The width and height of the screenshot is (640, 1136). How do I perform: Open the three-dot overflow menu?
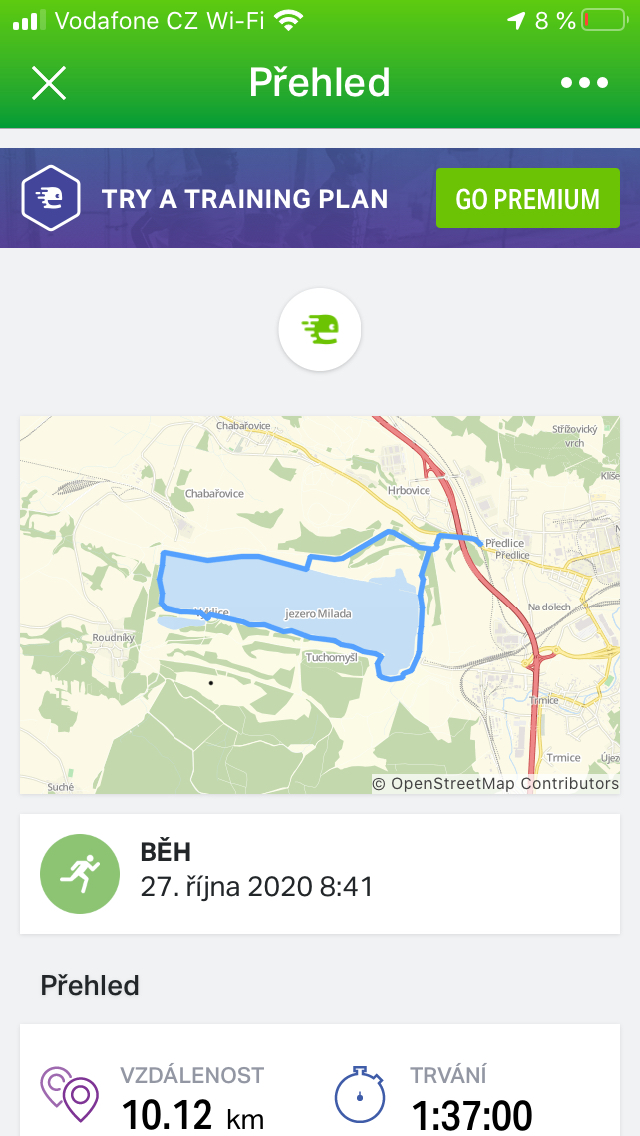click(584, 83)
